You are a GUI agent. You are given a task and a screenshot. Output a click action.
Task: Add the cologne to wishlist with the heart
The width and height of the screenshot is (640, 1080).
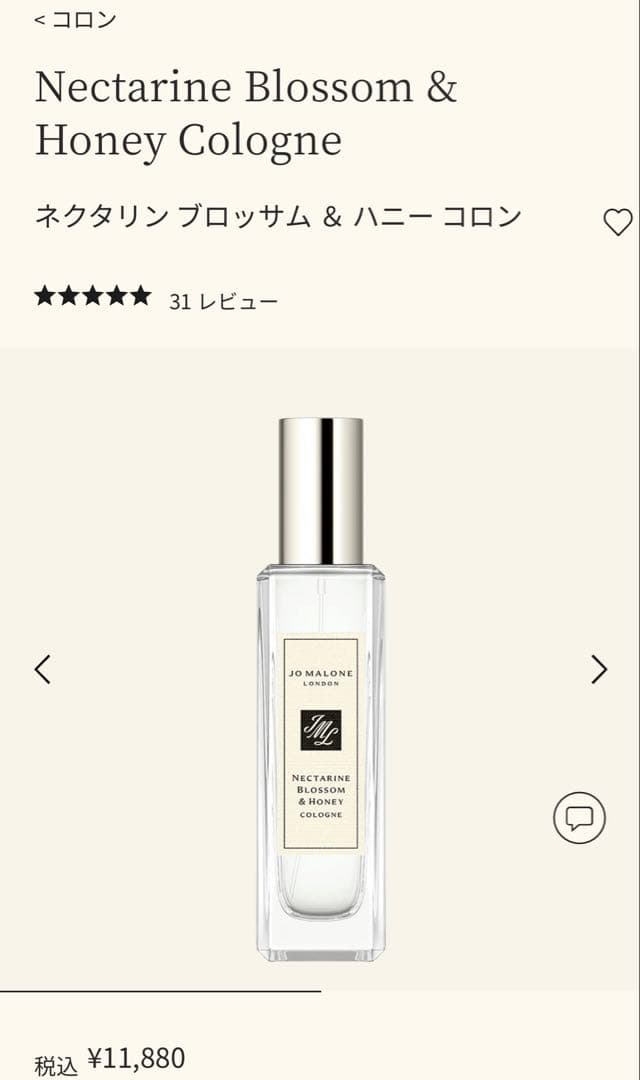[x=618, y=222]
